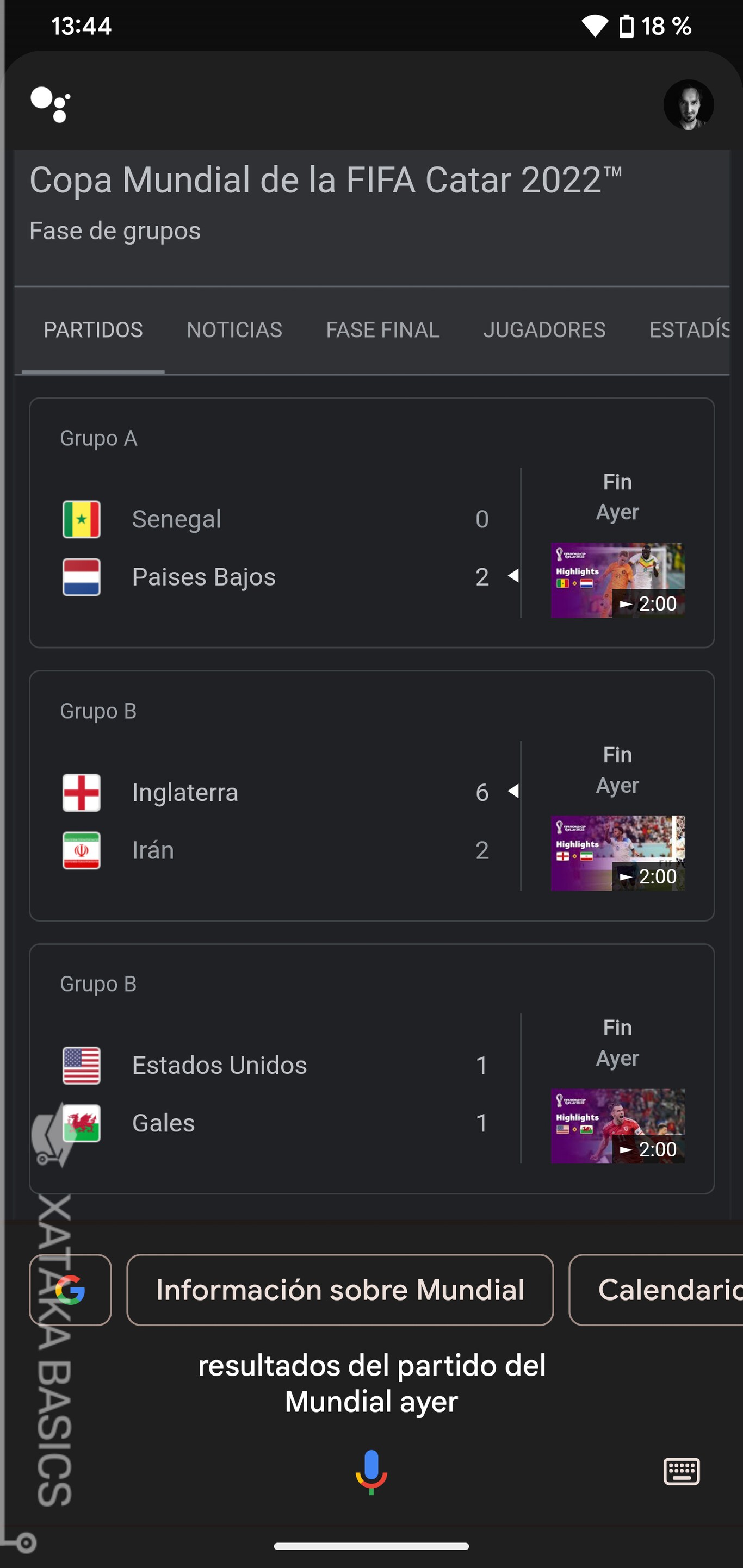Switch to the PARTIDOS tab

click(92, 329)
